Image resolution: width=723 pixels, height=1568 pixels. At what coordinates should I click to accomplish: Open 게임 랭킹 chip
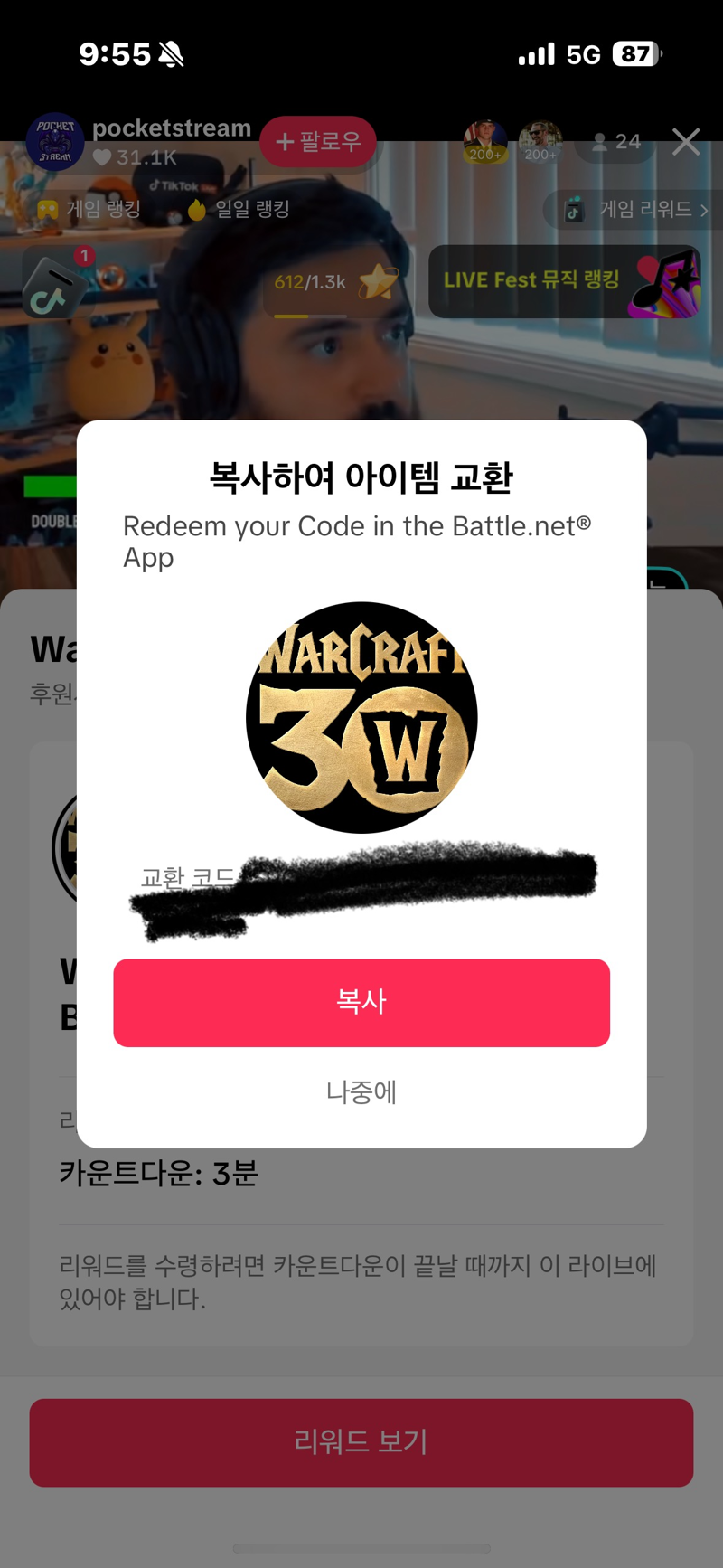[89, 210]
